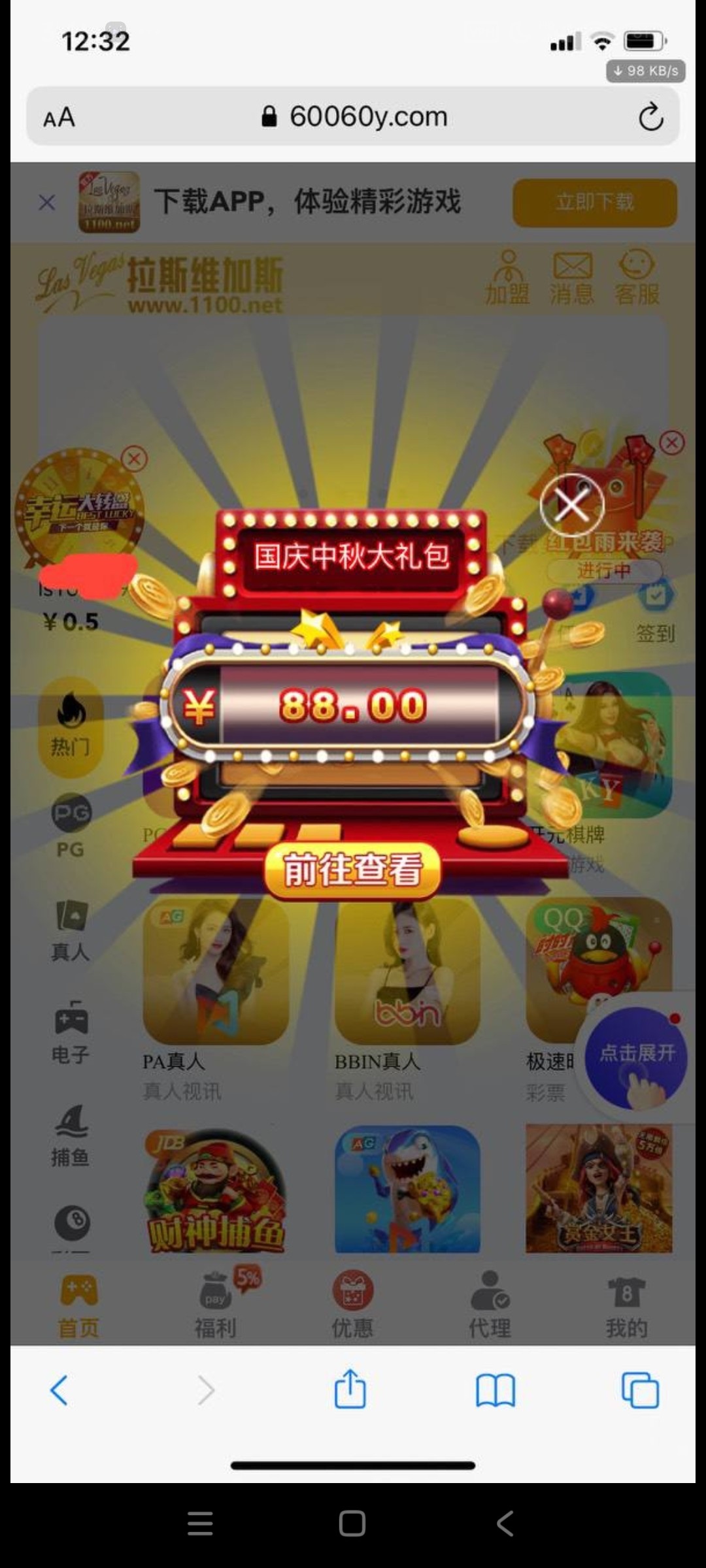Show open Safari tabs
The width and height of the screenshot is (706, 1568).
(x=640, y=1390)
